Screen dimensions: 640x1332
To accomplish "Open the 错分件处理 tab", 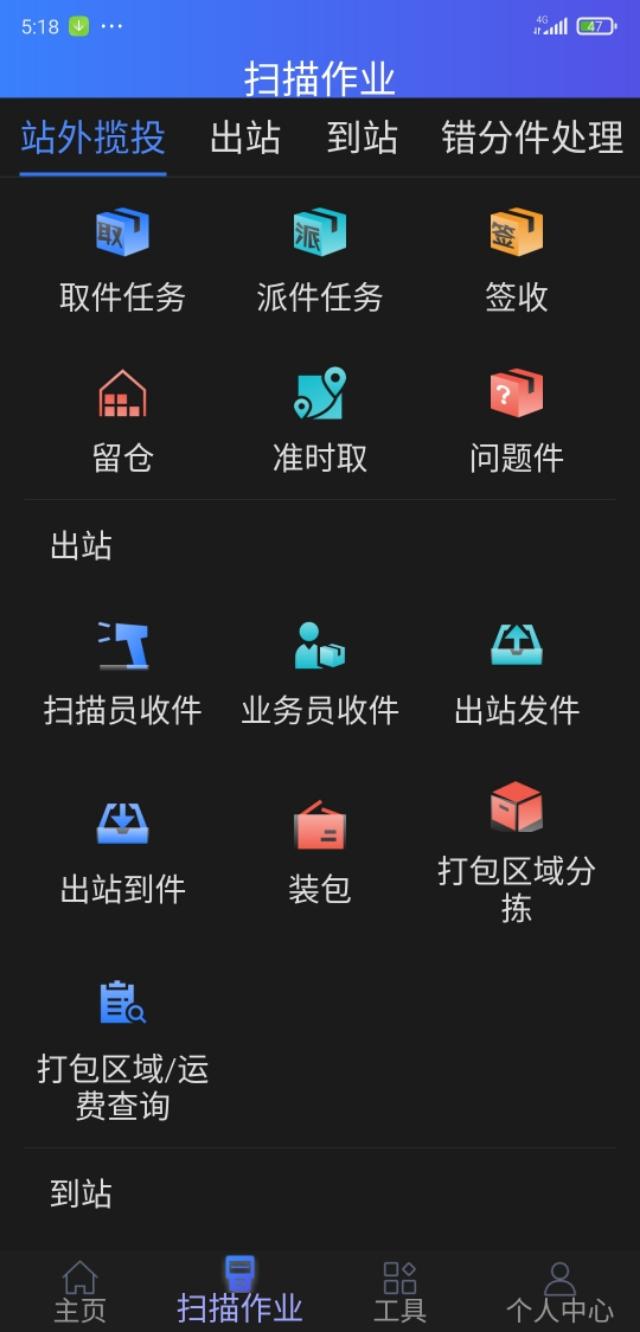I will [x=532, y=138].
